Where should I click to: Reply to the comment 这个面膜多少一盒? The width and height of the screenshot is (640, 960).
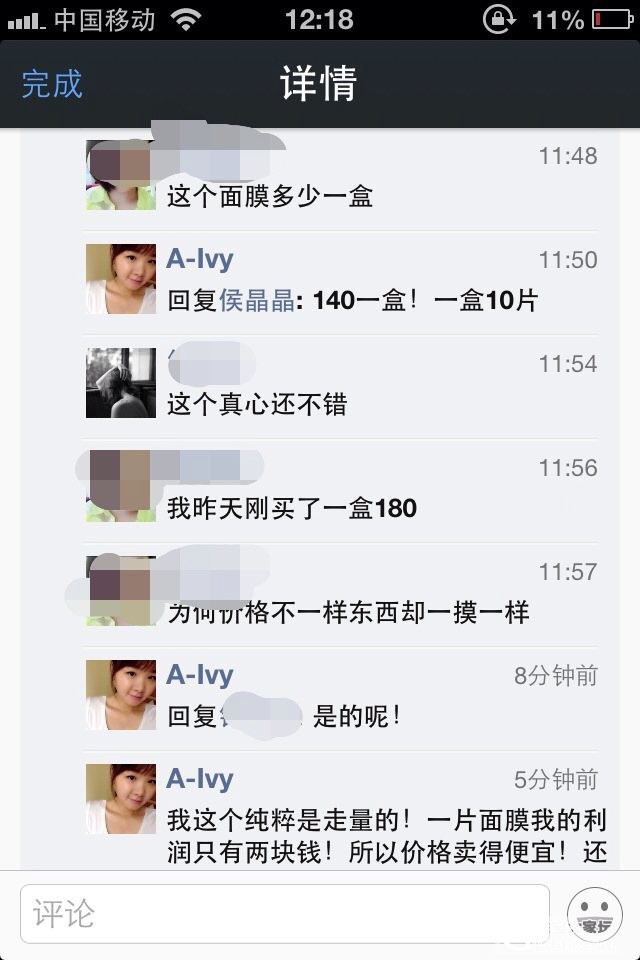(270, 196)
